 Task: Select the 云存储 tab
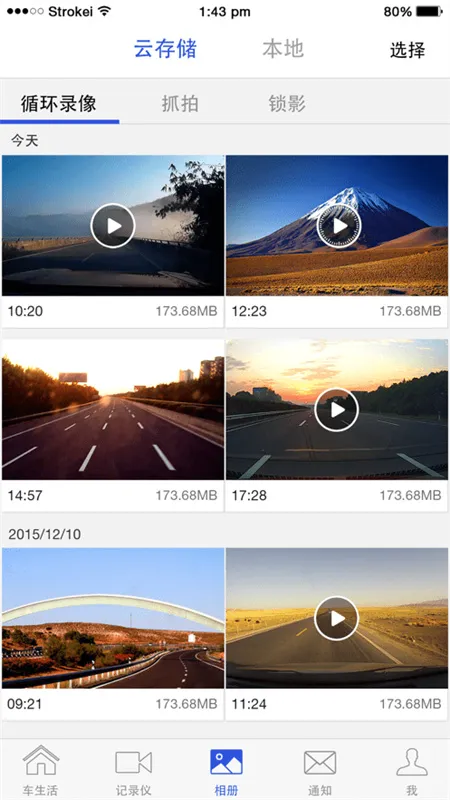(x=165, y=49)
